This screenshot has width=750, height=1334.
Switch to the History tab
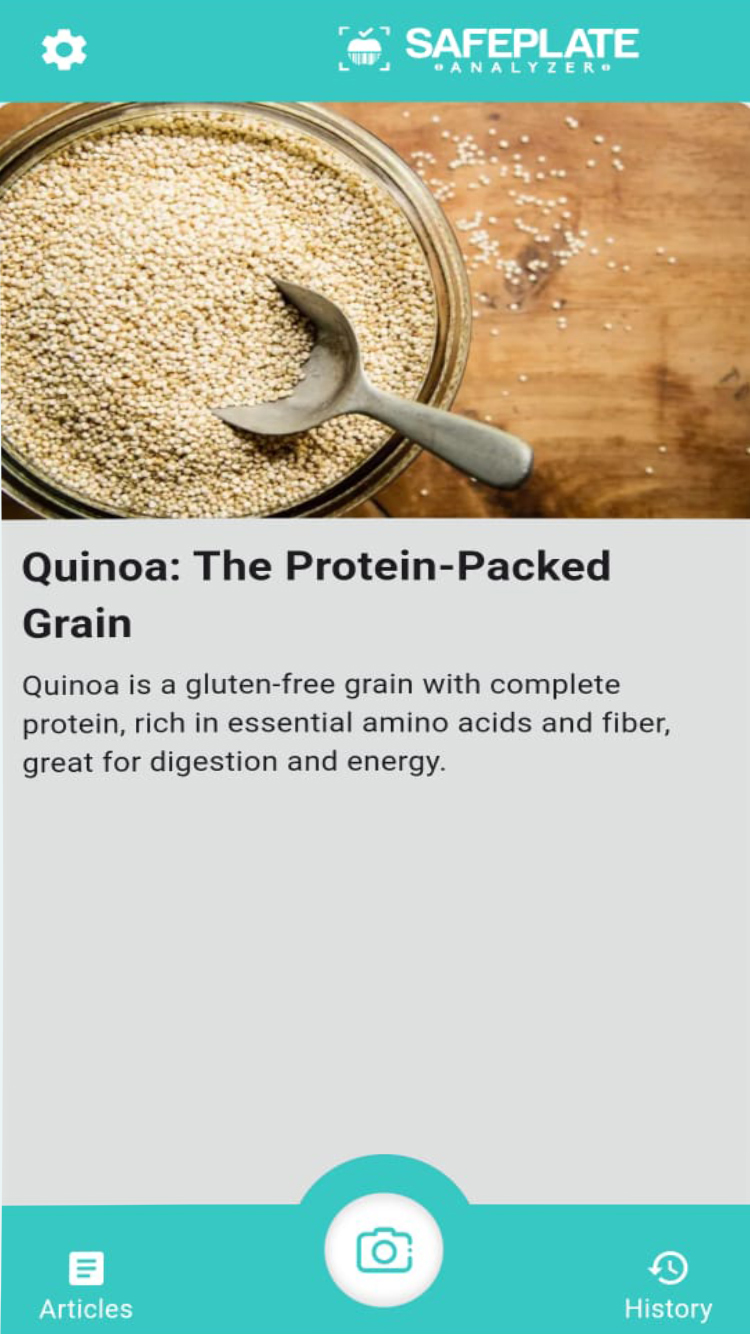tap(668, 1287)
